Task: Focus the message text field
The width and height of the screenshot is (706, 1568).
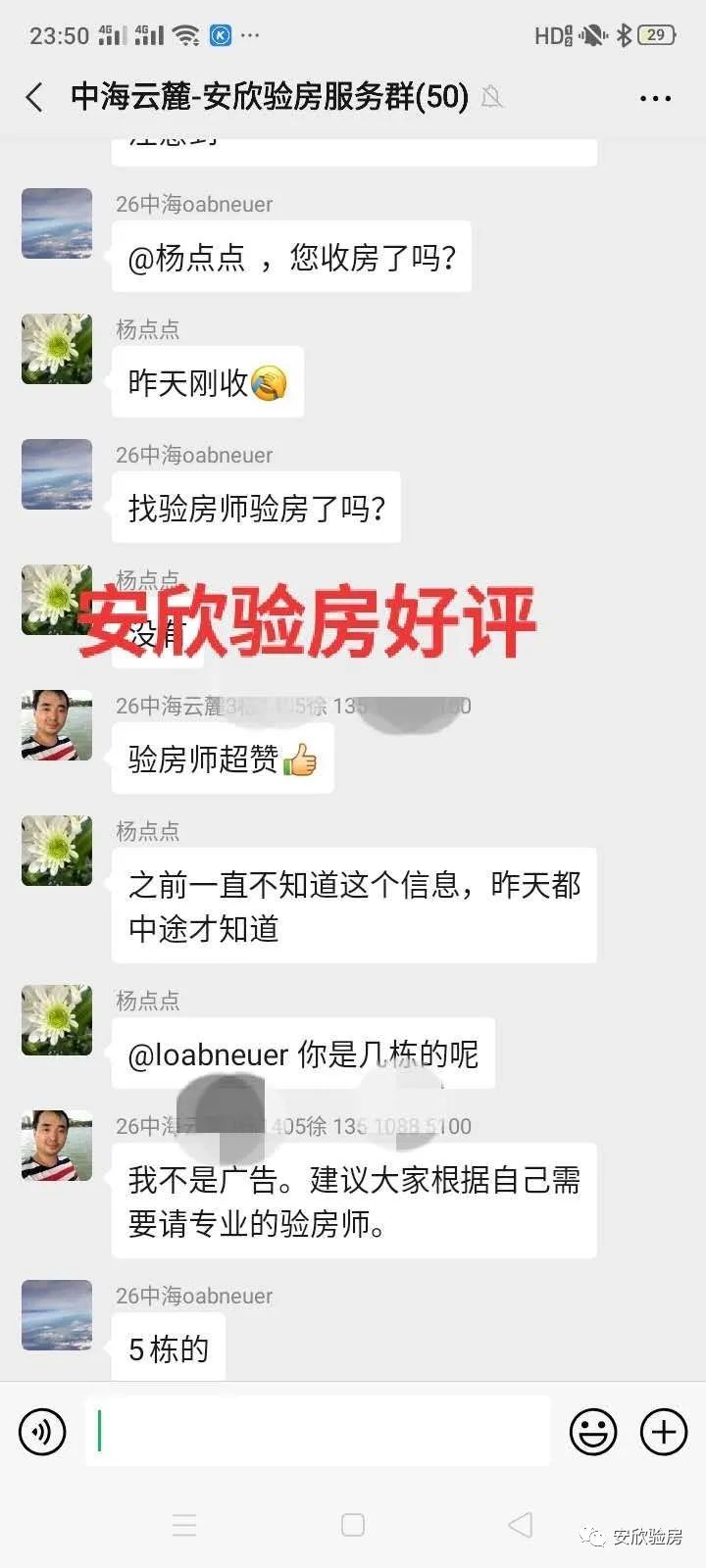Action: (319, 1432)
